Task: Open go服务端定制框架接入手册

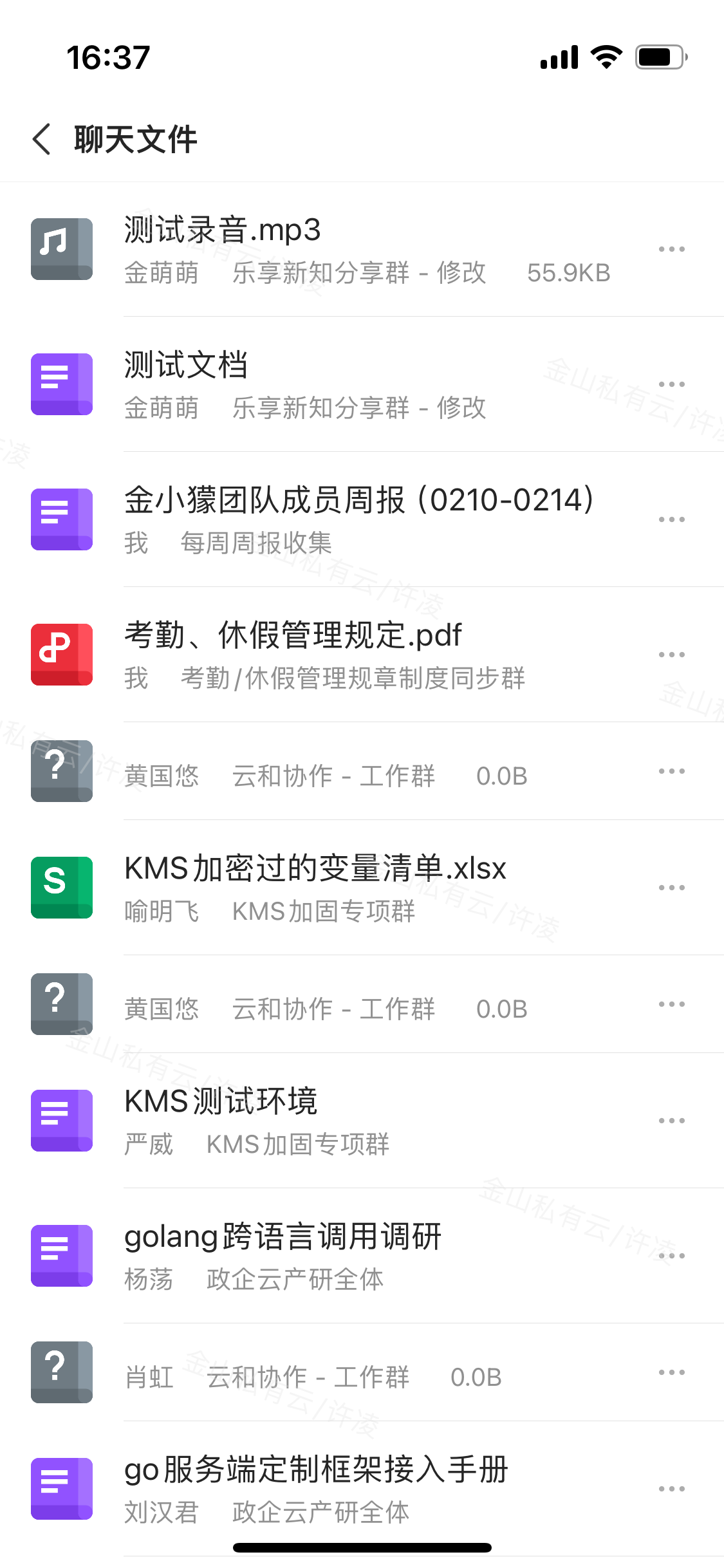Action: [x=362, y=1489]
